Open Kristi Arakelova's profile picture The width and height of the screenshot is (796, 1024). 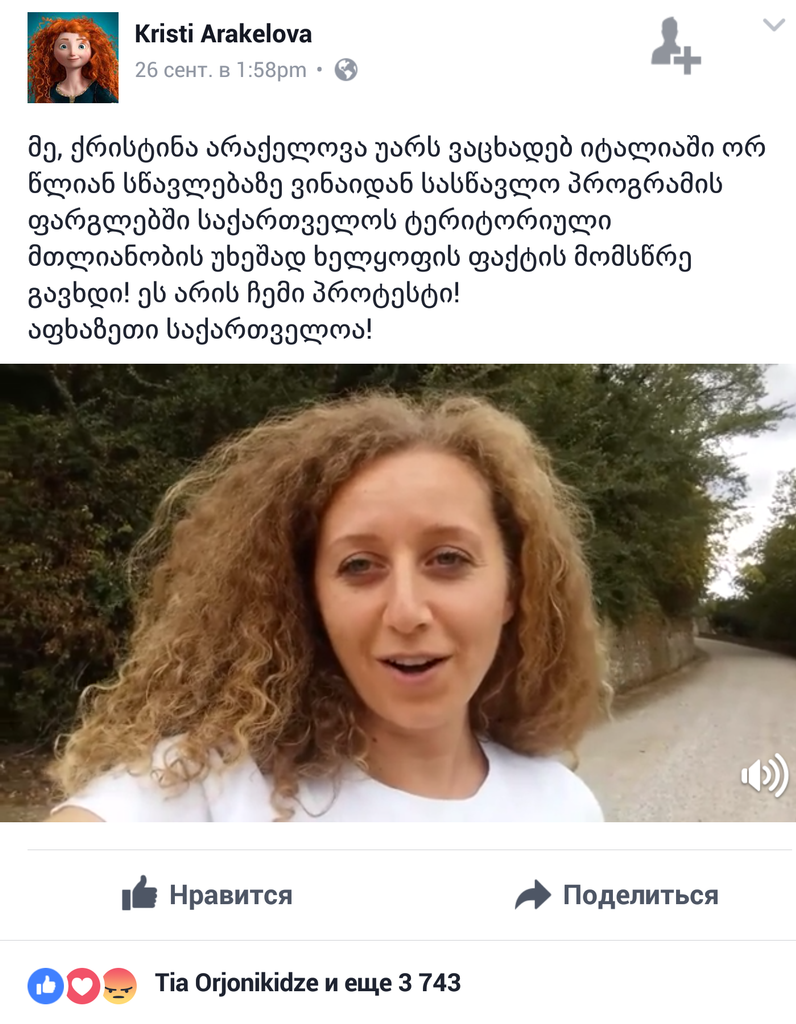pyautogui.click(x=72, y=58)
